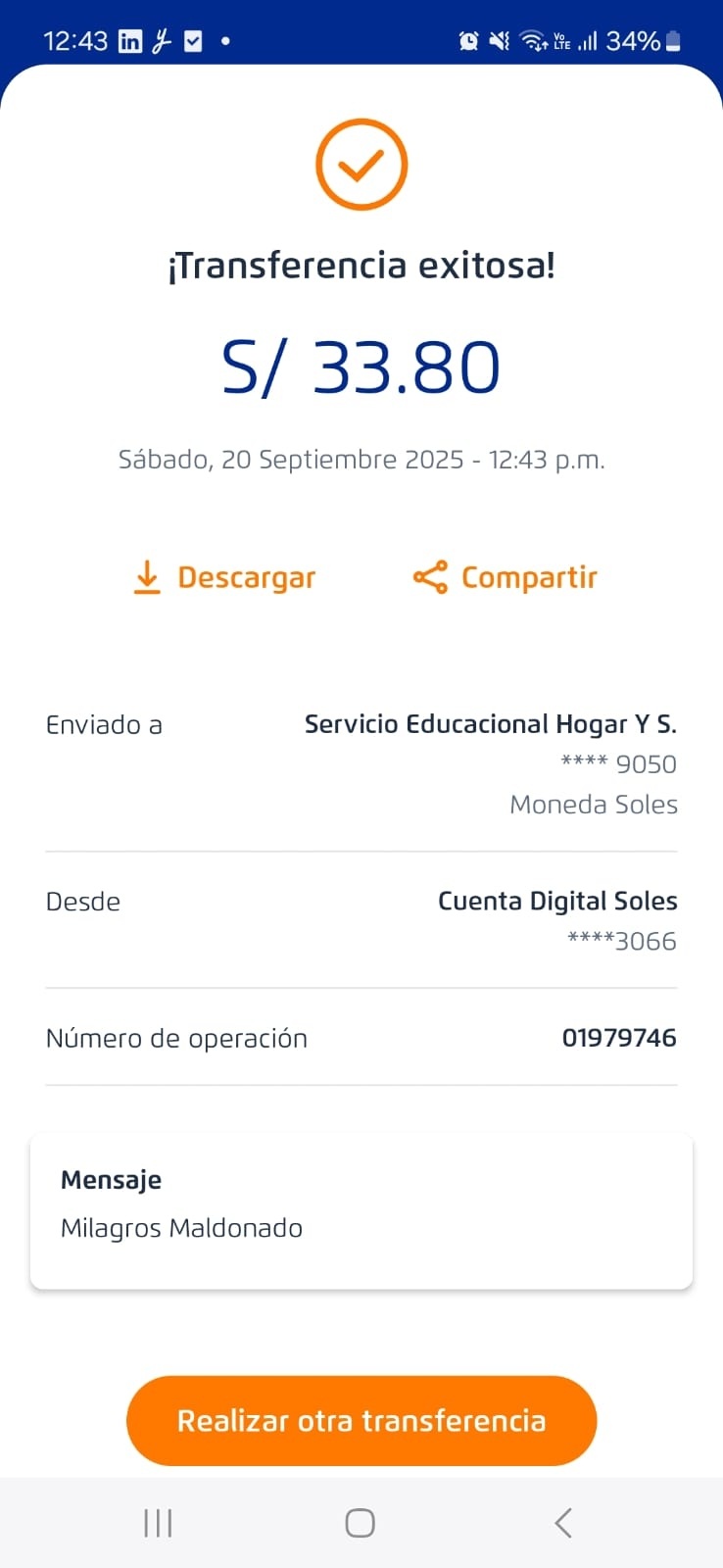Screen dimensions: 723x1568
Task: Tap Realizar otra transferencia button
Action: [361, 1421]
